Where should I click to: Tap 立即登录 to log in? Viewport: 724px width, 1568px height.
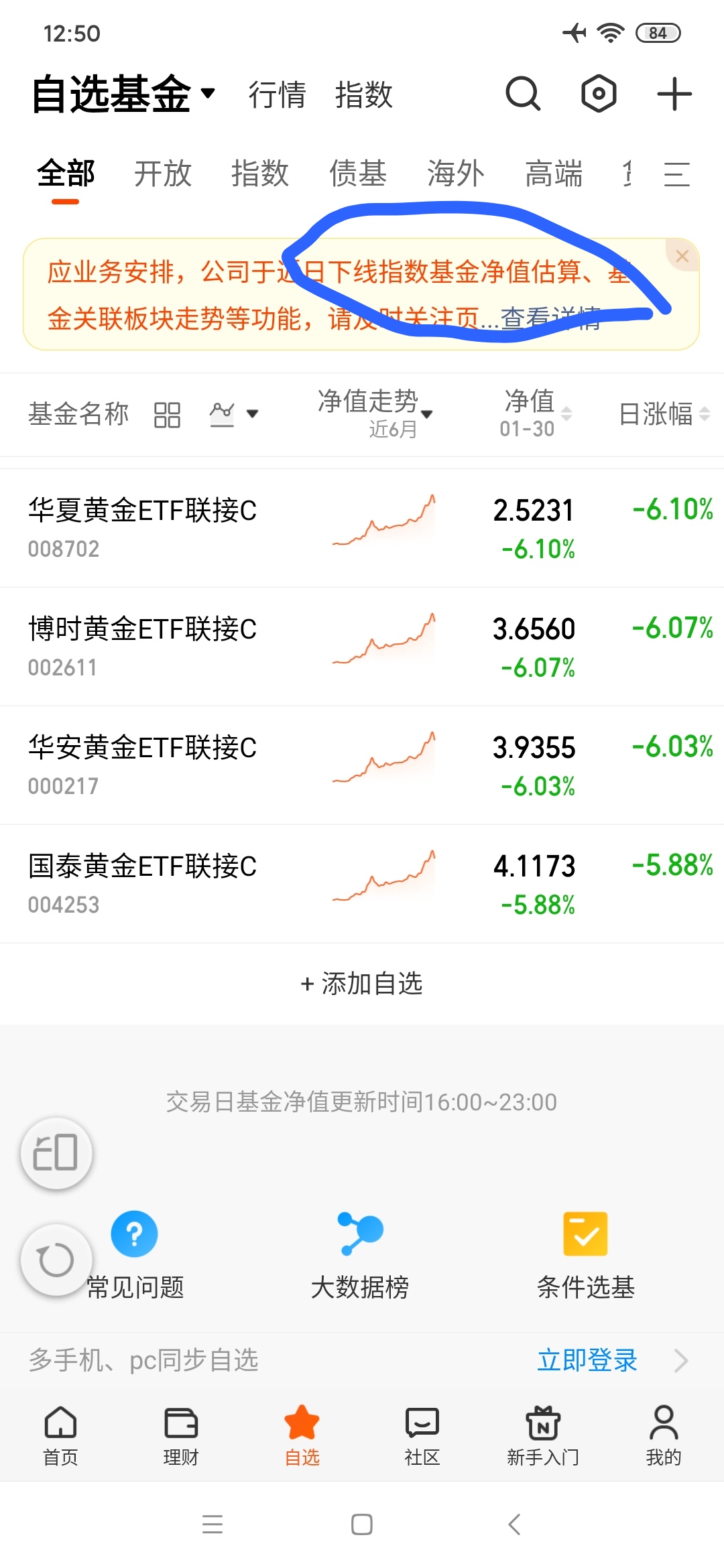click(x=587, y=1360)
